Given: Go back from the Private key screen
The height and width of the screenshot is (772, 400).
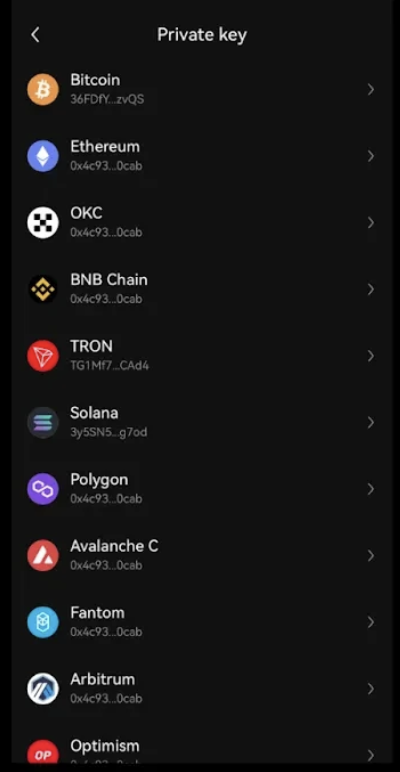Looking at the screenshot, I should pyautogui.click(x=35, y=35).
